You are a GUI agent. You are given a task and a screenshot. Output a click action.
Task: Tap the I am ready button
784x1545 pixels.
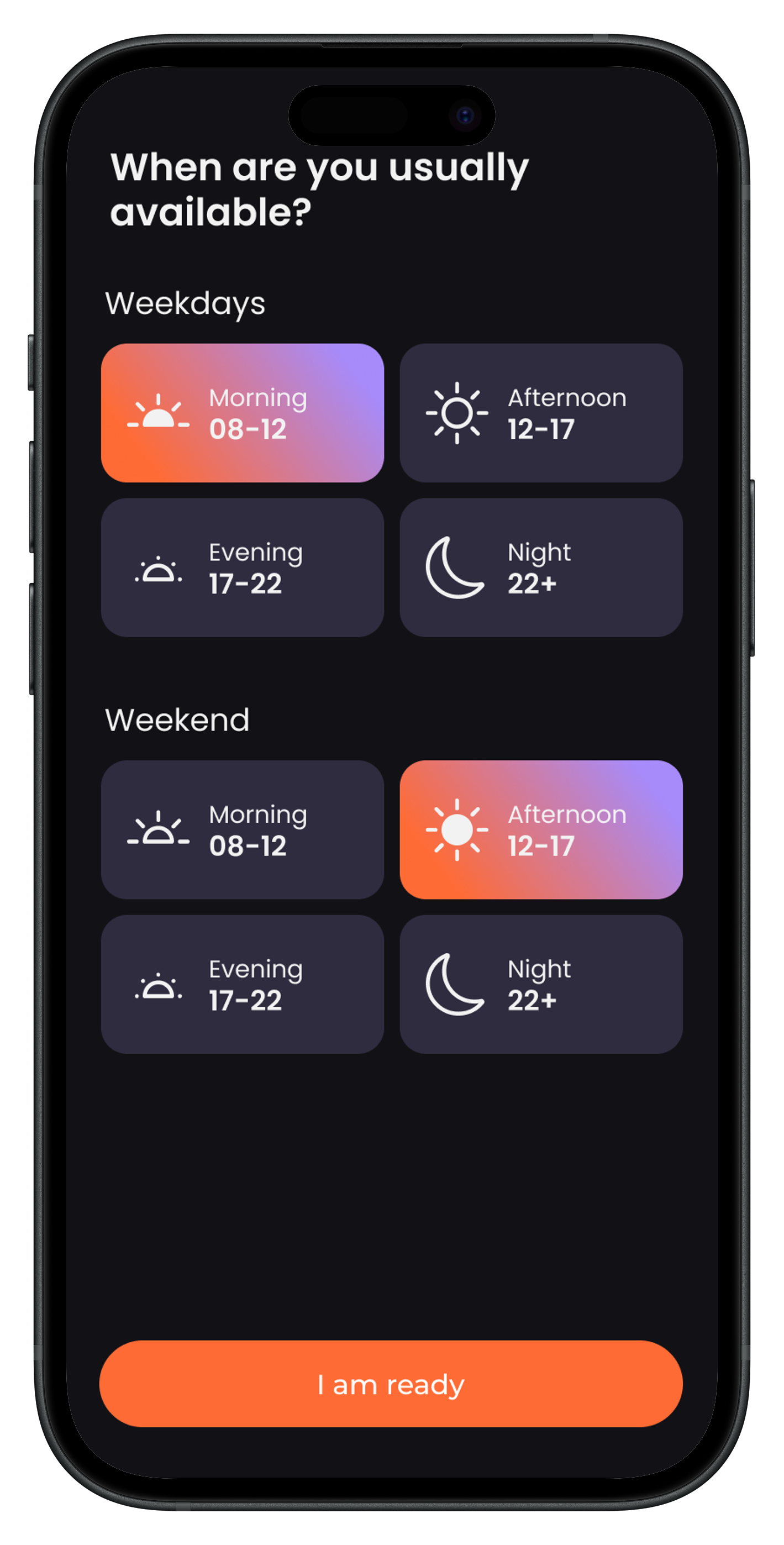coord(391,1384)
